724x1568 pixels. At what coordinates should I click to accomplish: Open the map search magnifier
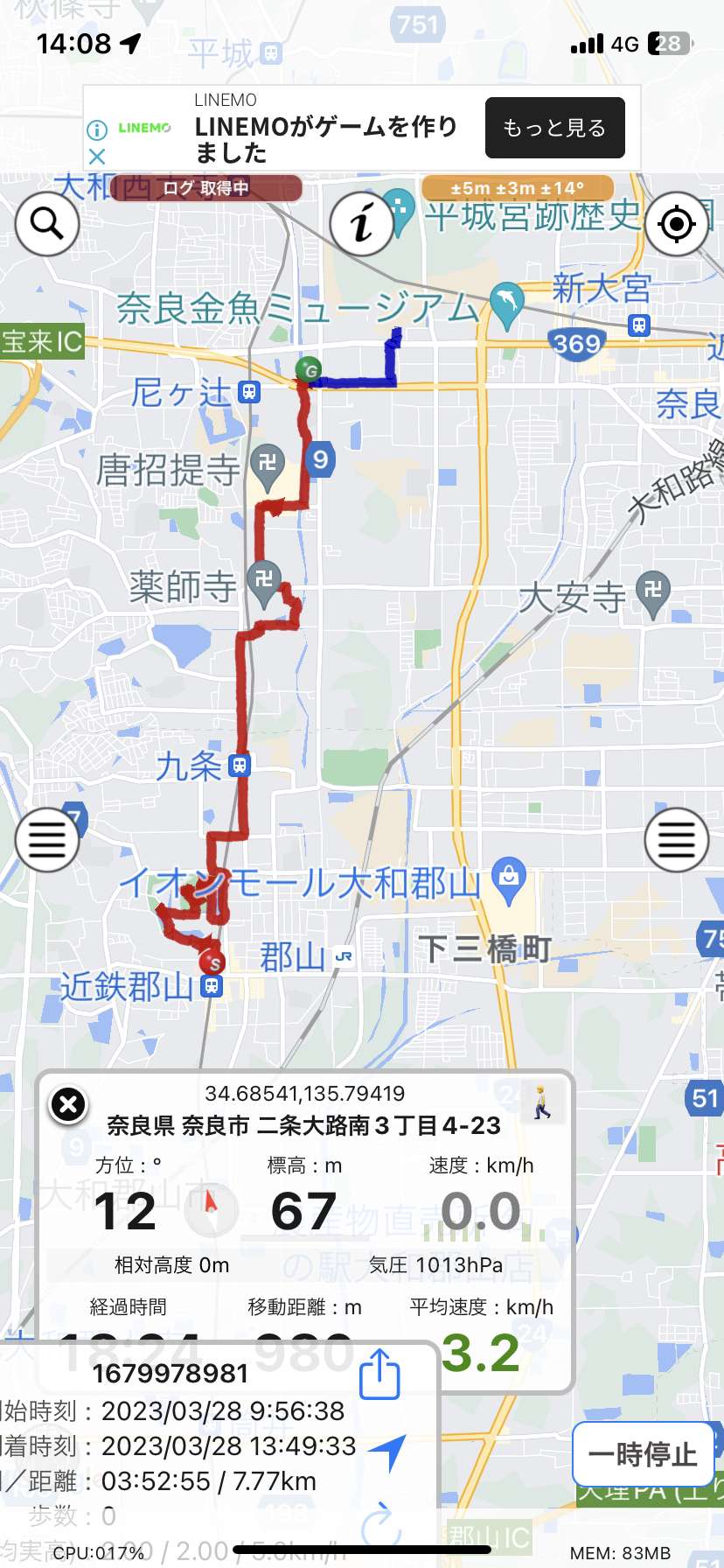click(x=47, y=224)
